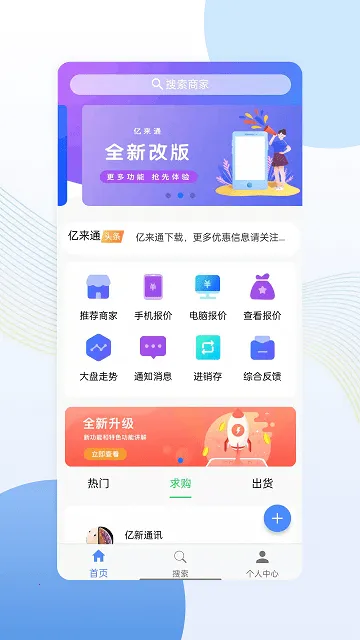Tap the 立即查看 button on the upgrade banner
This screenshot has width=360, height=640.
(105, 454)
